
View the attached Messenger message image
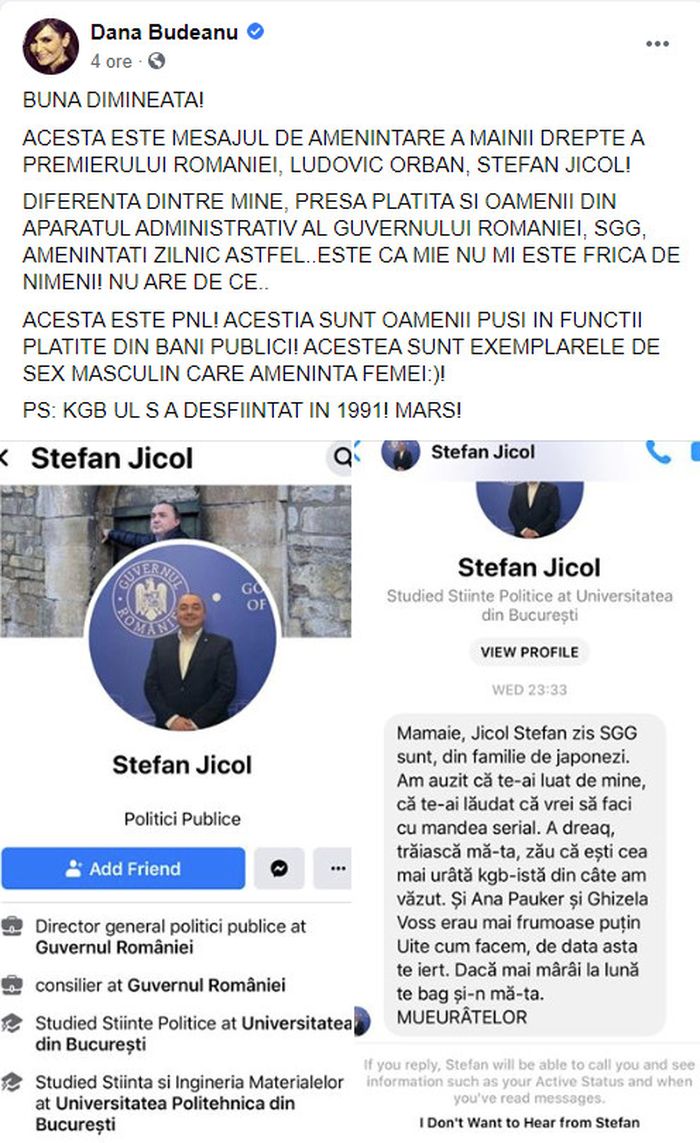coord(527,790)
